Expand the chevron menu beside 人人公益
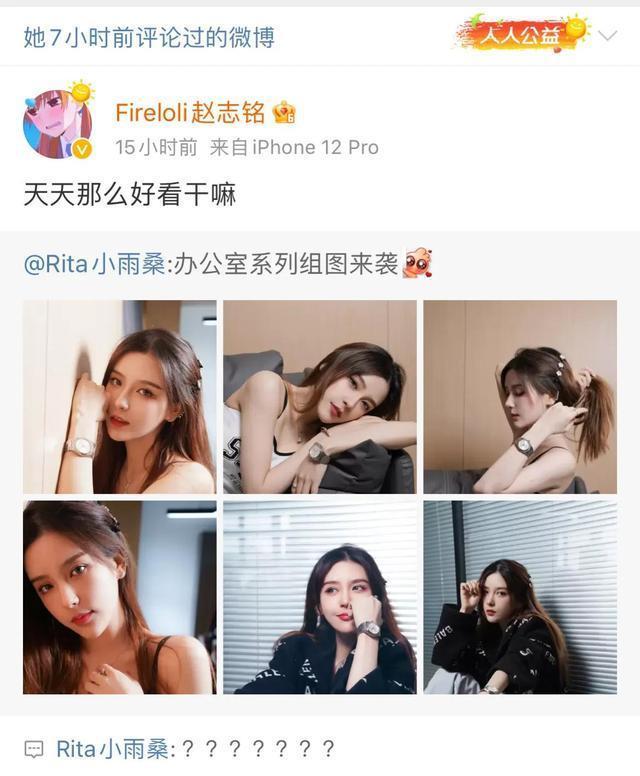Viewport: 640px width, 776px height. point(608,37)
